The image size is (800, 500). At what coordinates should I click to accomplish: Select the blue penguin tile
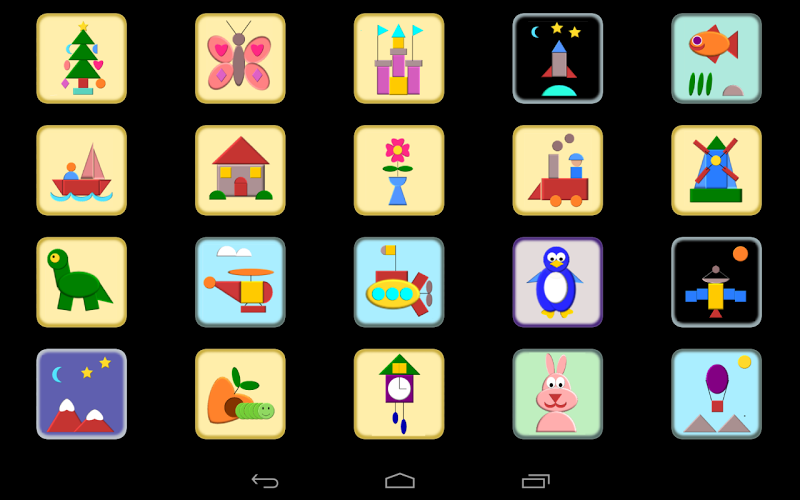pos(558,282)
